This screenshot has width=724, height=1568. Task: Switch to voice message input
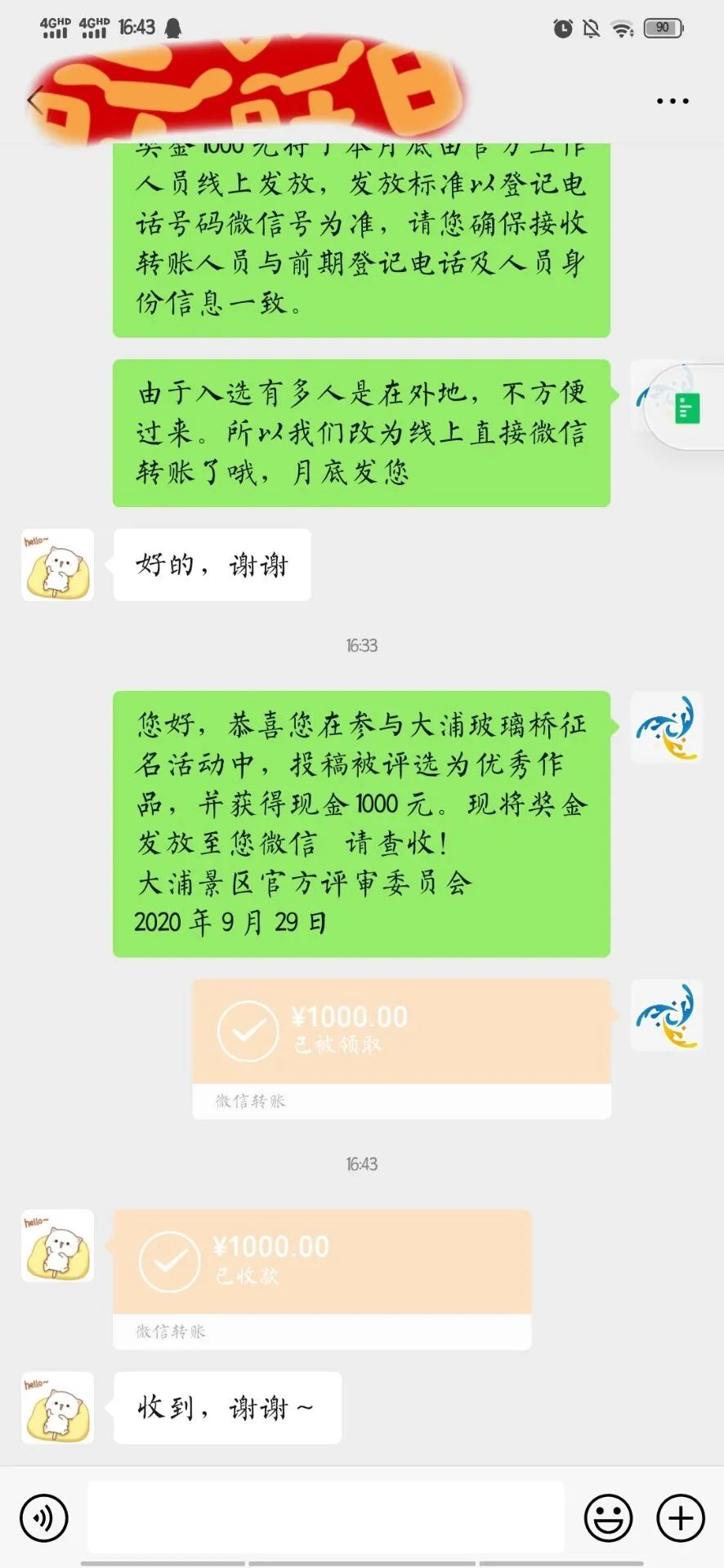pyautogui.click(x=44, y=1518)
